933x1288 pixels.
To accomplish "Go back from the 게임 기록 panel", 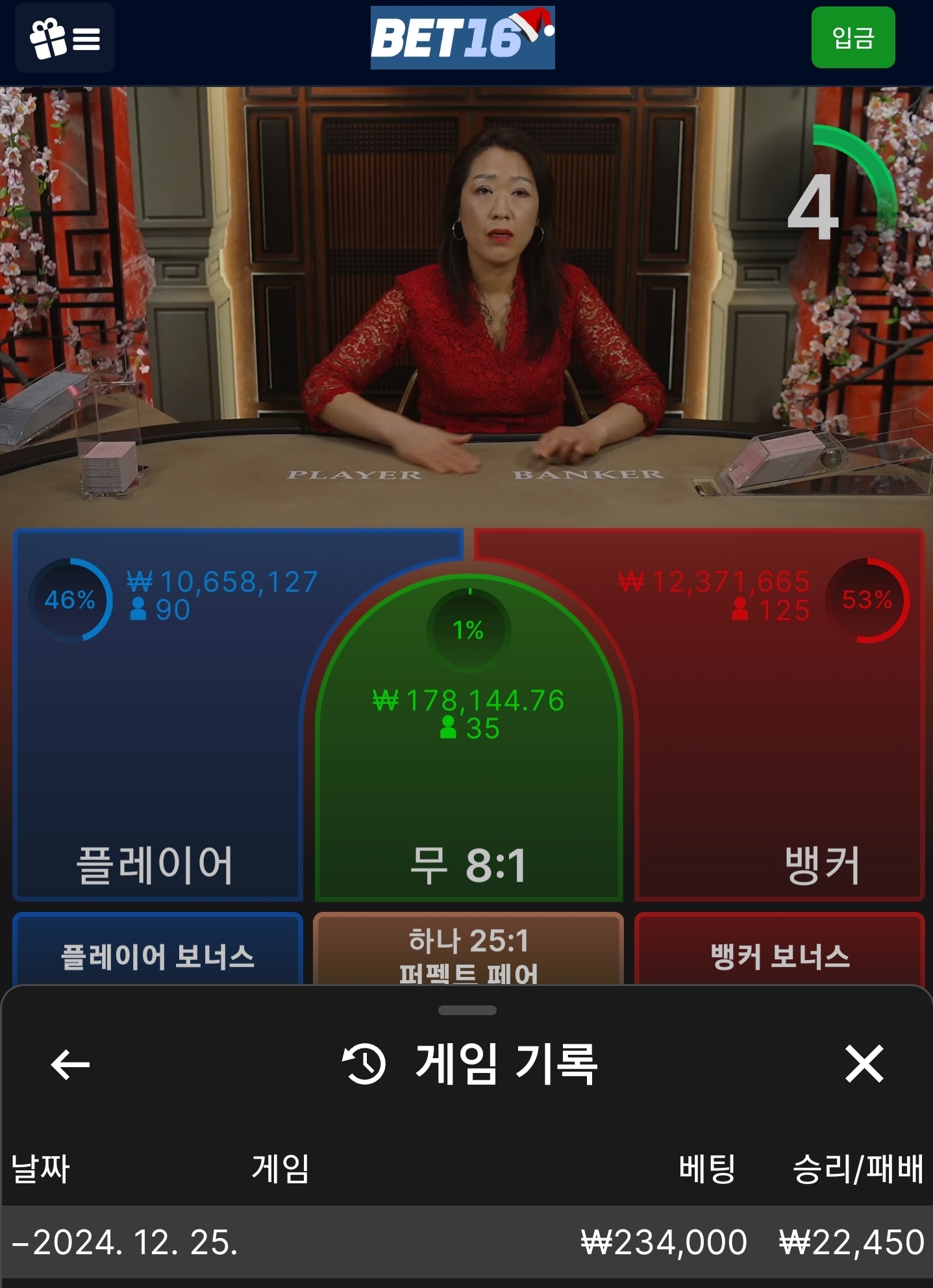I will tap(70, 1064).
